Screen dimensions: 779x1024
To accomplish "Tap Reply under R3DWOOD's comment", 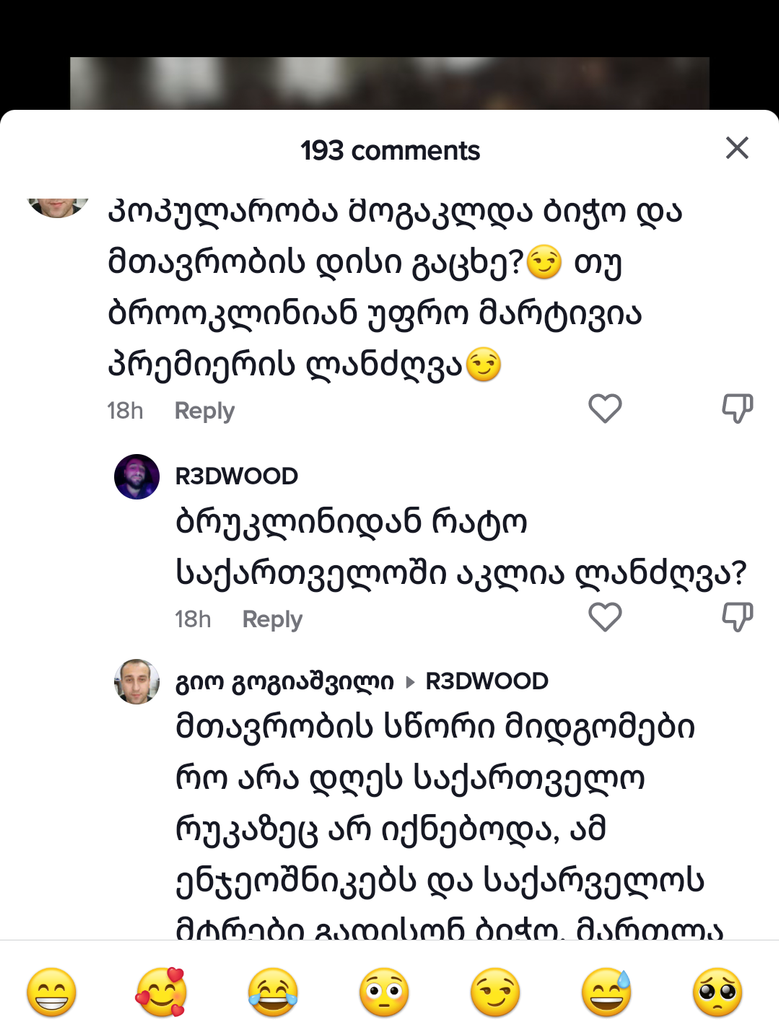I will (x=272, y=619).
